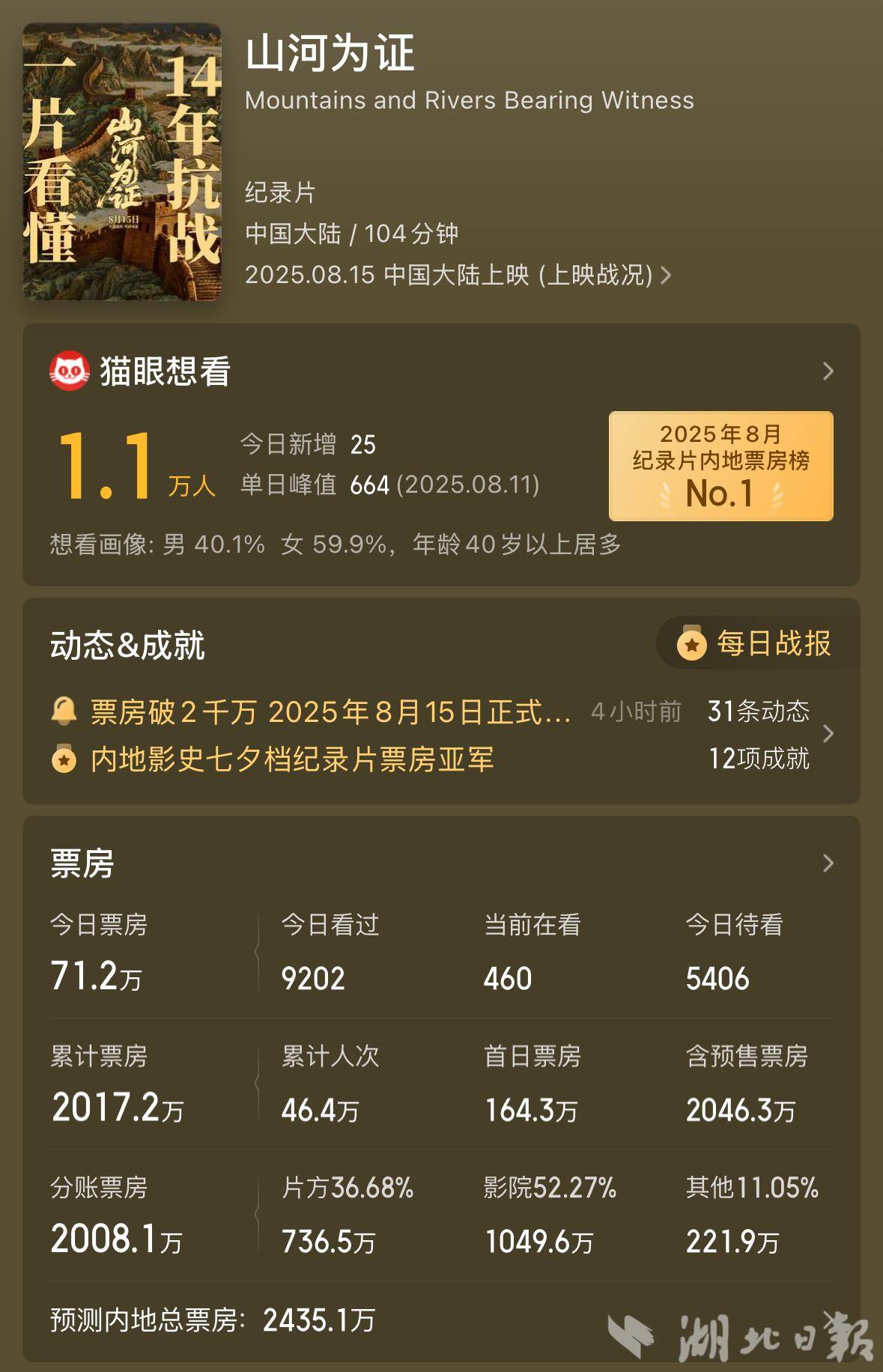883x1372 pixels.
Task: Open the 2025年8月纪录片内地票房榜 No.1 badge
Action: pyautogui.click(x=720, y=465)
